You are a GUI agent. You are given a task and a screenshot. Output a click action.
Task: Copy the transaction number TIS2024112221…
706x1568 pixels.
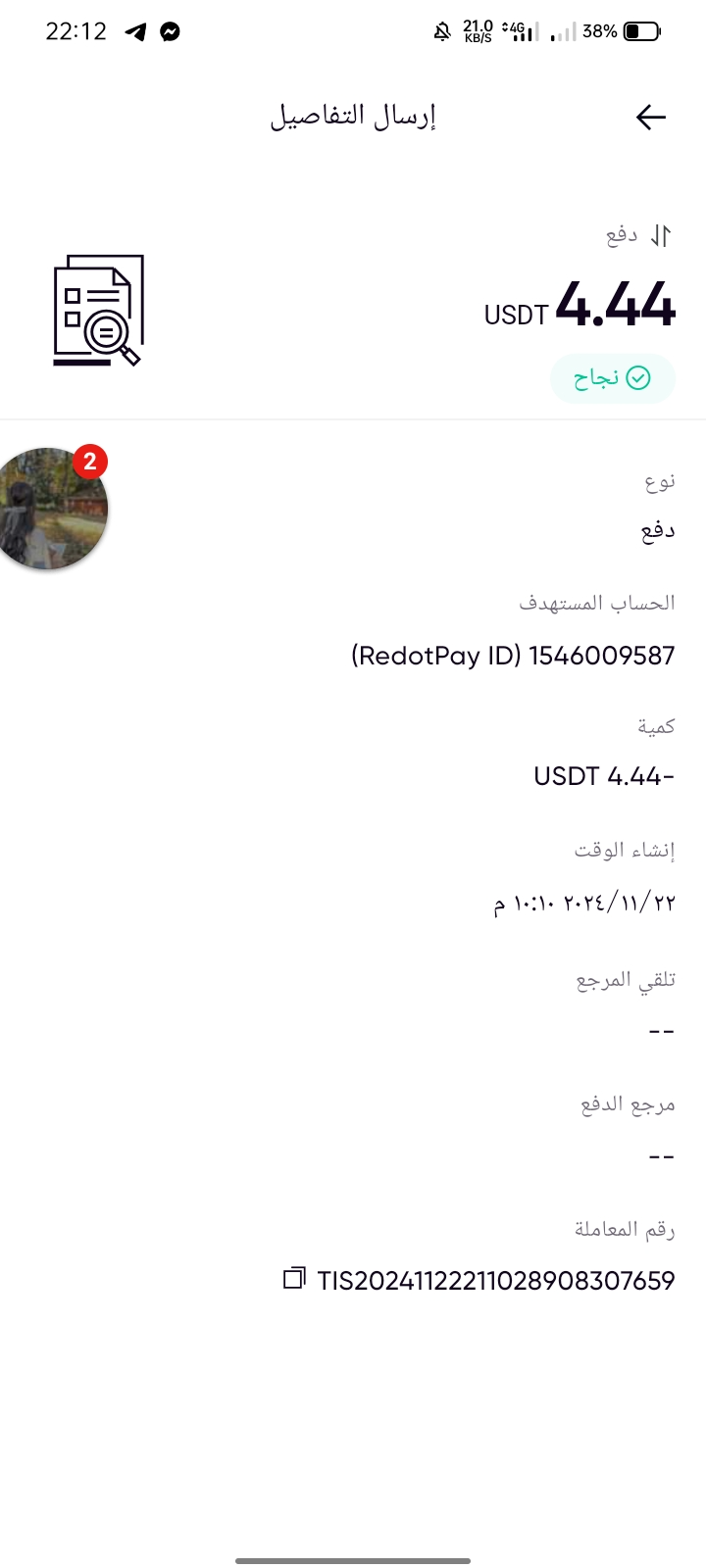(x=294, y=1279)
